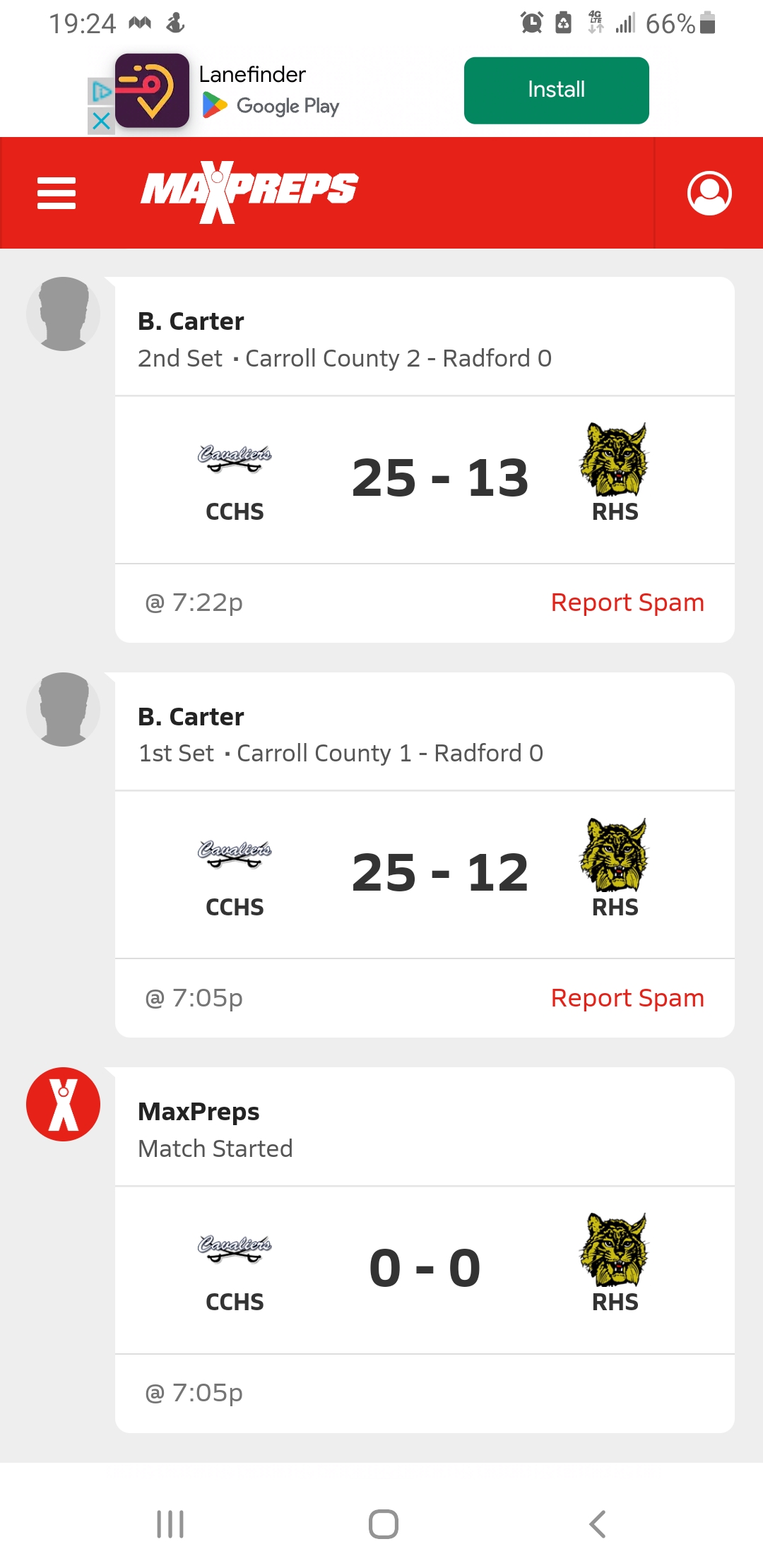Open recent apps from navigation bar
Viewport: 763px width, 1568px height.
click(170, 1524)
